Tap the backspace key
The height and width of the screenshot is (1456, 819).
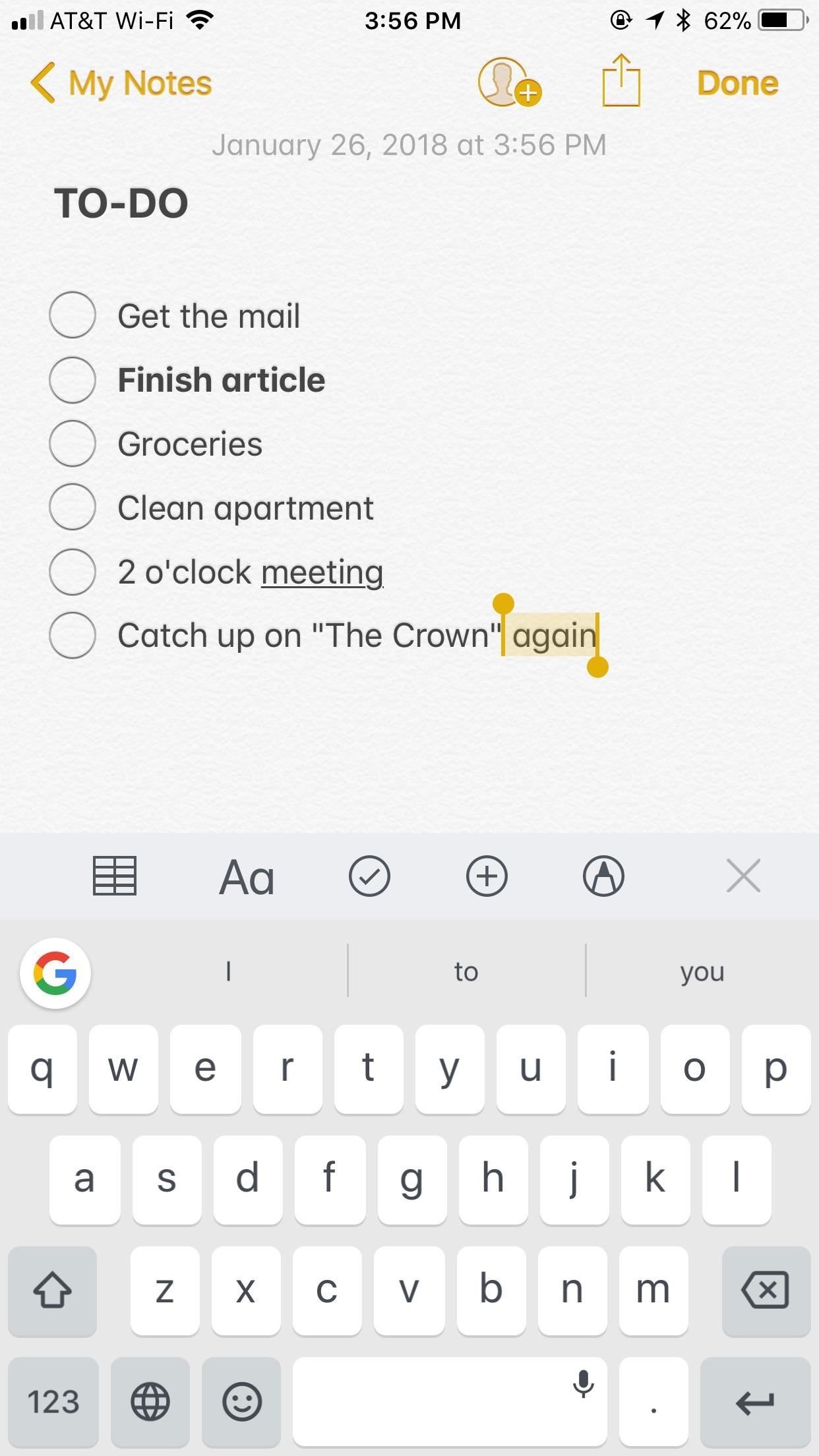click(x=766, y=1290)
